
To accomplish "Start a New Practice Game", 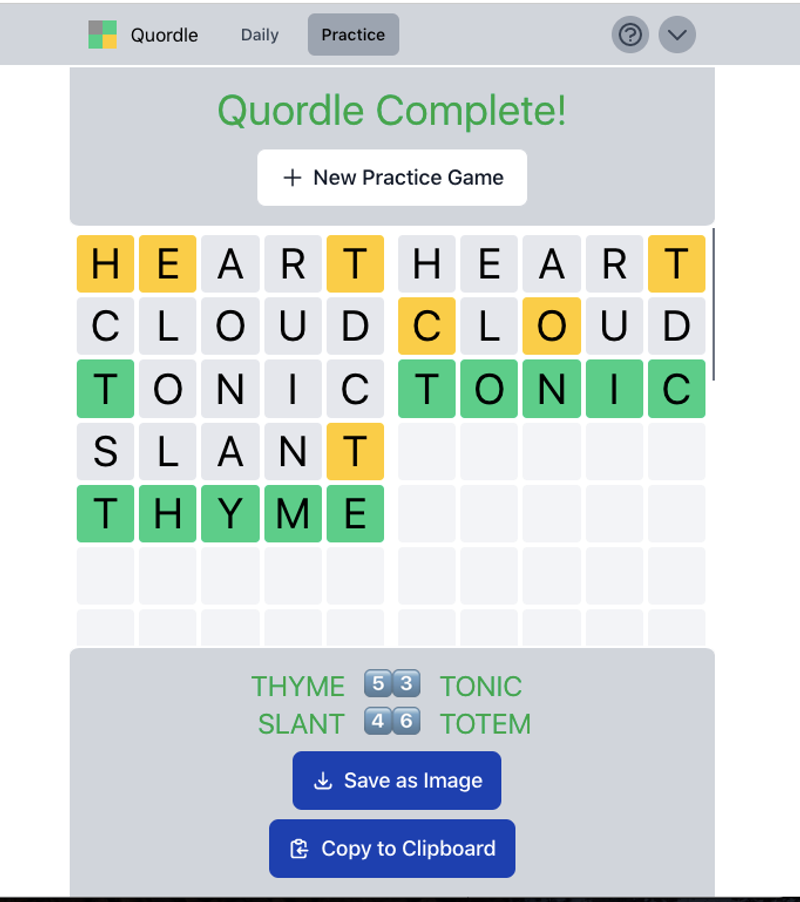I will [x=392, y=178].
